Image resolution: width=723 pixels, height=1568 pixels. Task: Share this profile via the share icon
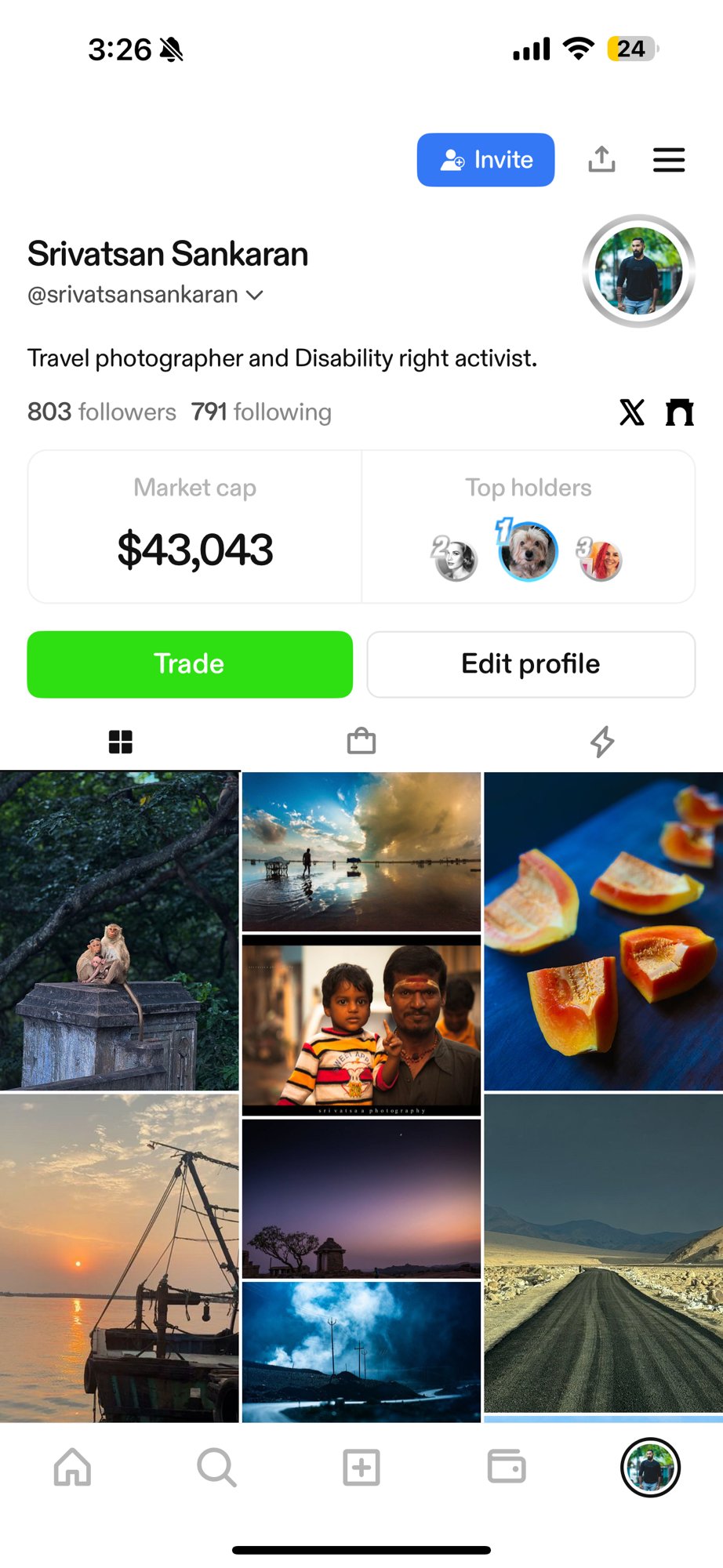601,159
